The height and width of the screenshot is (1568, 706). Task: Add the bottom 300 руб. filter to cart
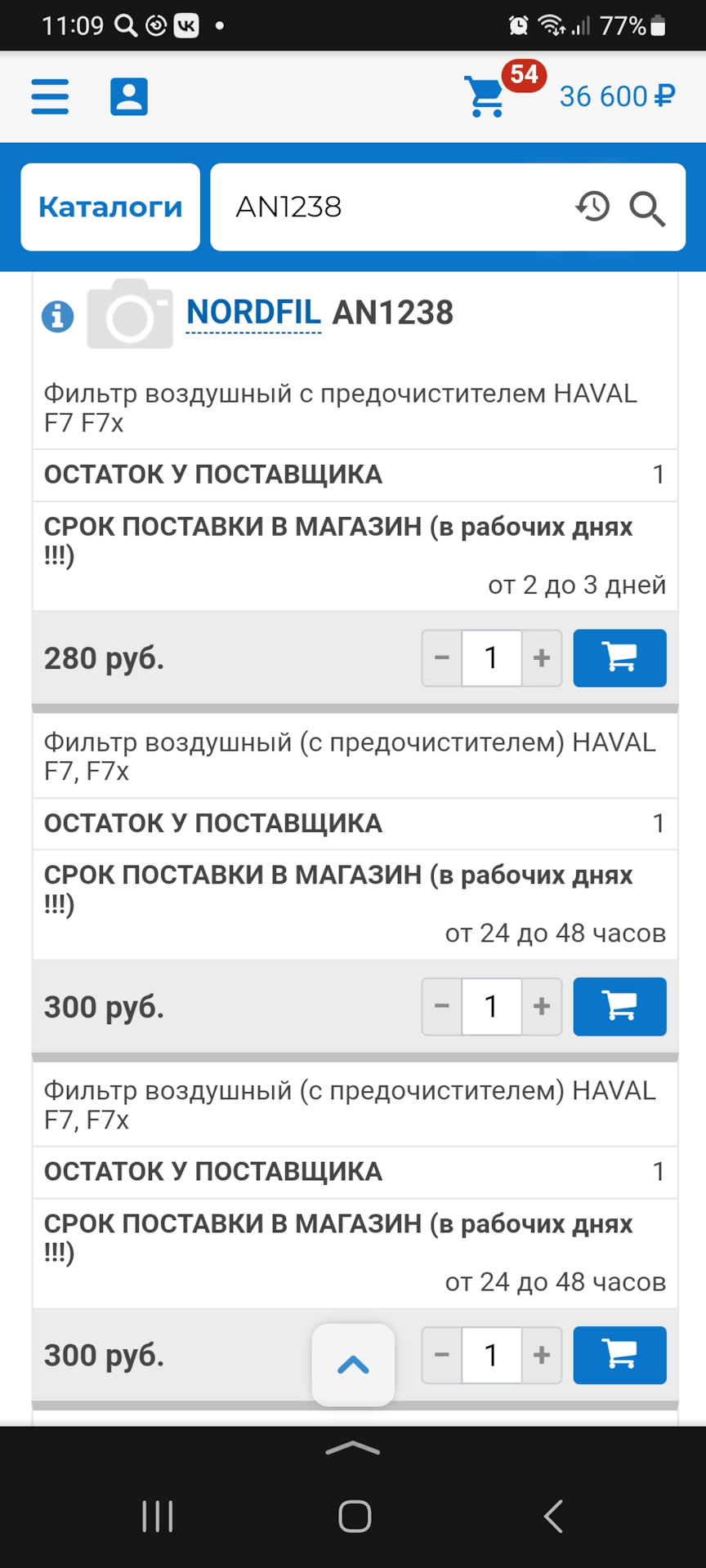[619, 1355]
